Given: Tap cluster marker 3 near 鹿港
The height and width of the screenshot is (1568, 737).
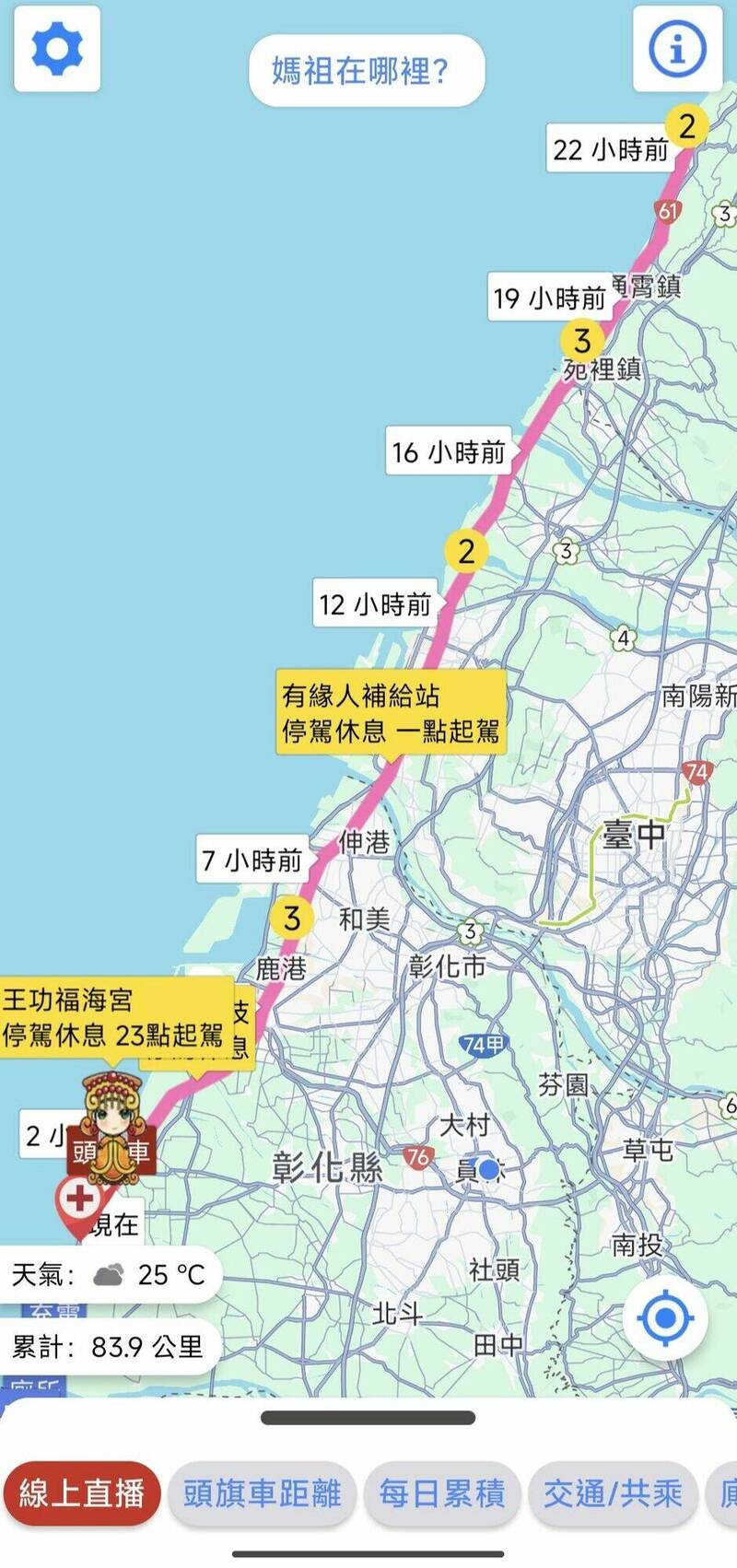Looking at the screenshot, I should [292, 918].
